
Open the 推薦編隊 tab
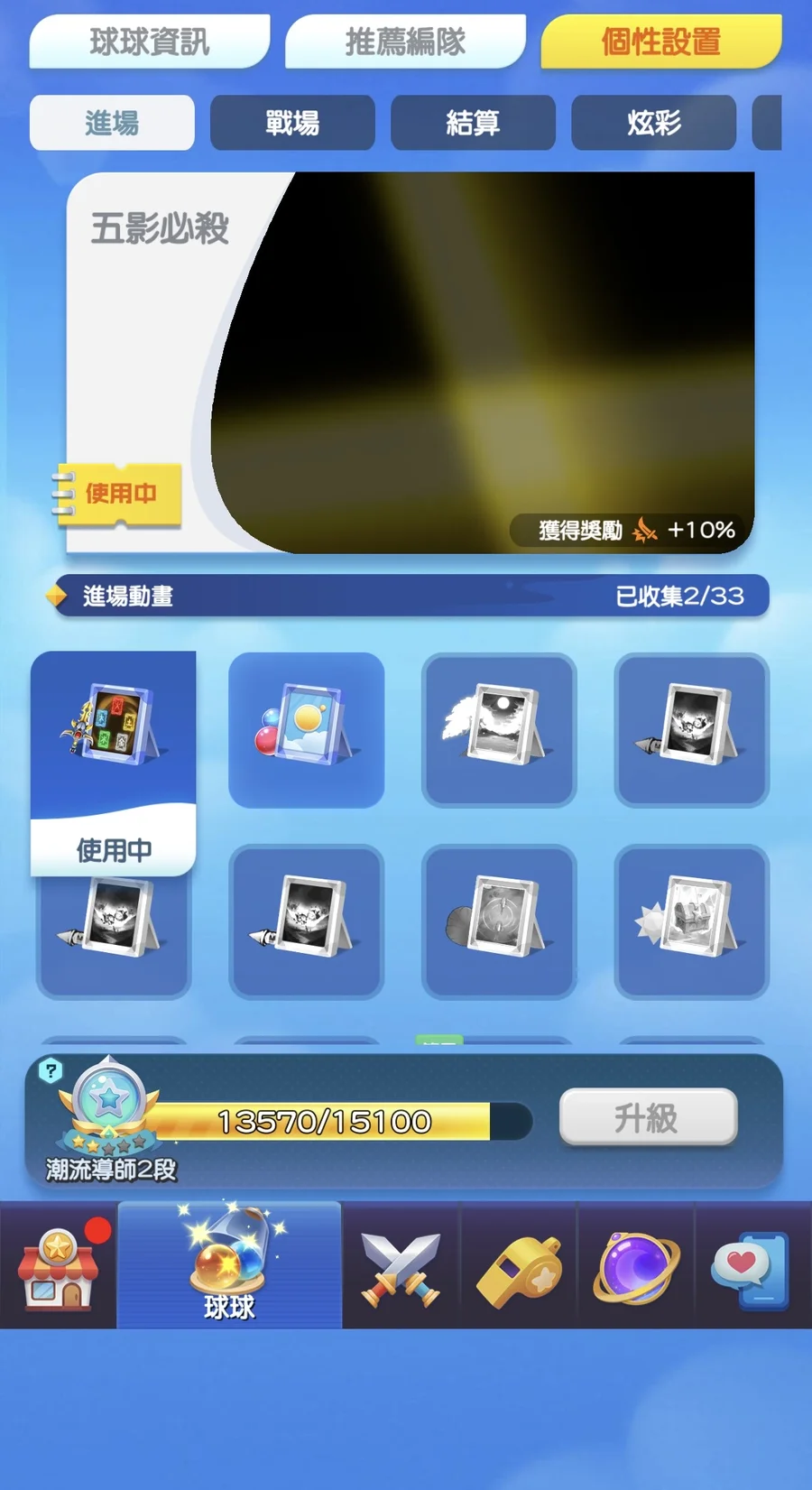[x=405, y=42]
